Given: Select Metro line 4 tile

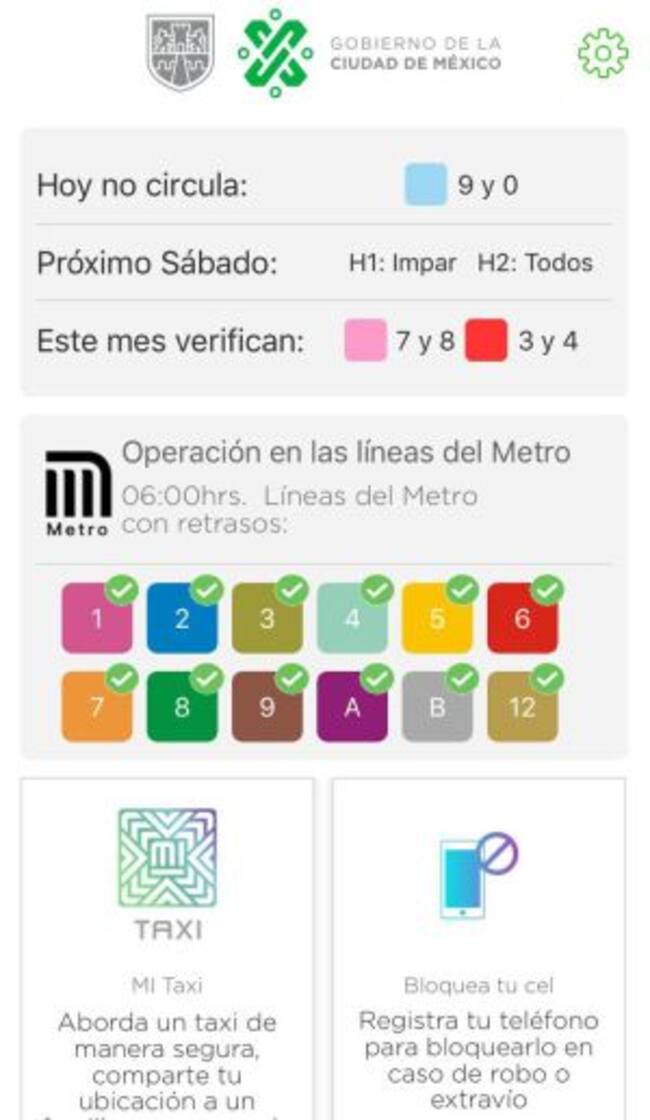Looking at the screenshot, I should 352,619.
